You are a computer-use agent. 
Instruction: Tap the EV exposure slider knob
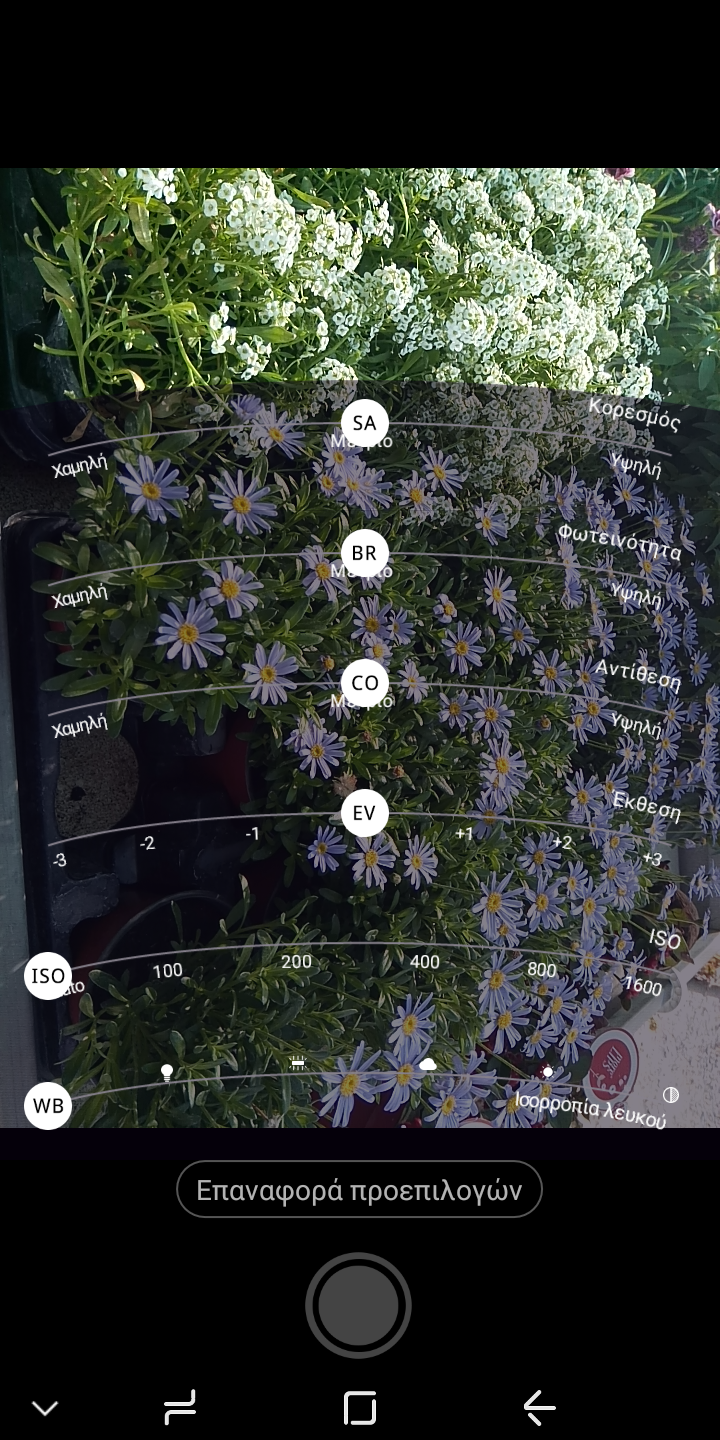coord(364,814)
